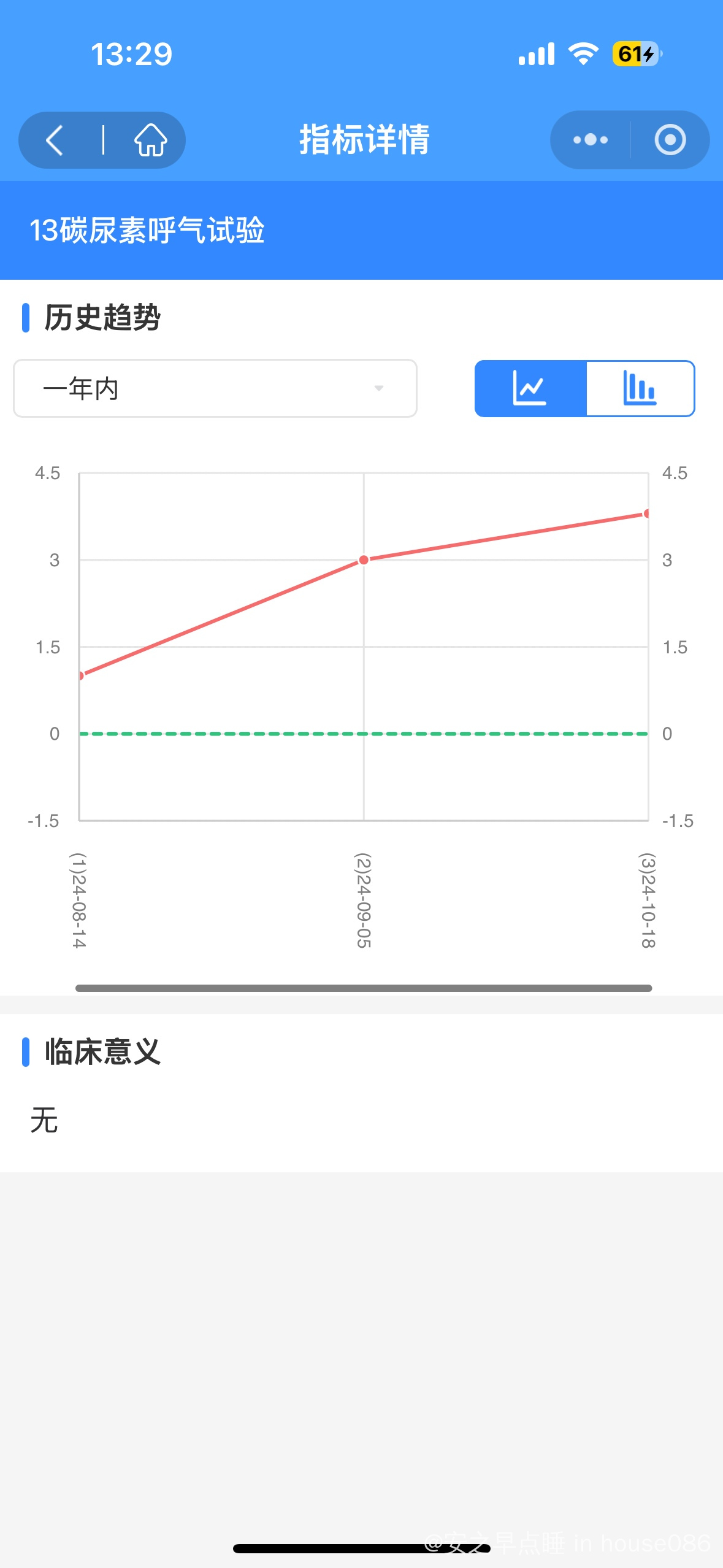Return to the mini program home
Screen dimensions: 723x1568
[x=150, y=140]
